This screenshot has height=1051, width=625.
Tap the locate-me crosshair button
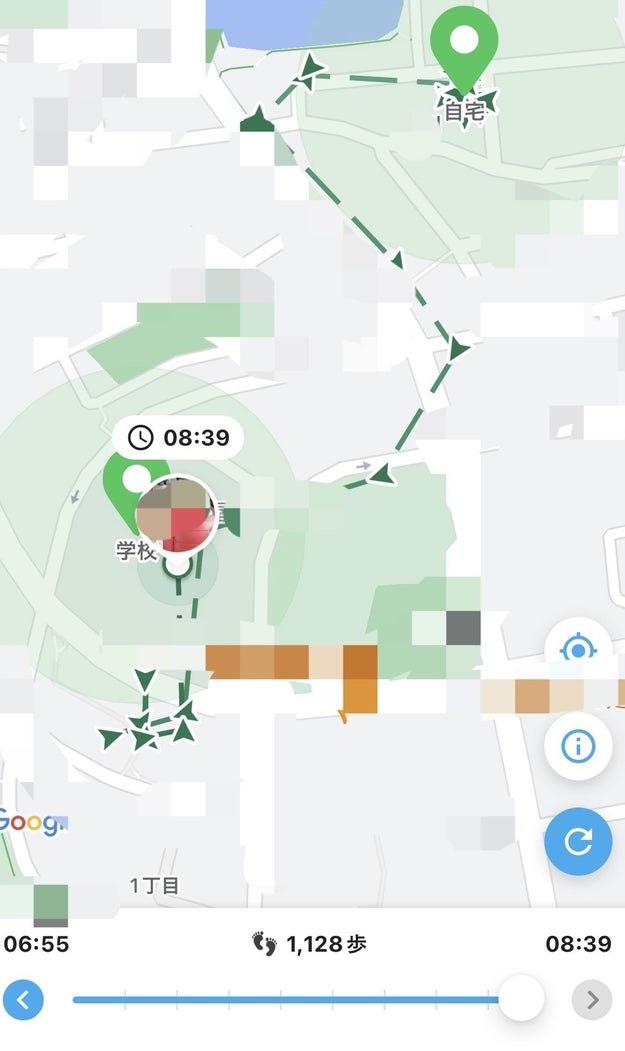[578, 650]
